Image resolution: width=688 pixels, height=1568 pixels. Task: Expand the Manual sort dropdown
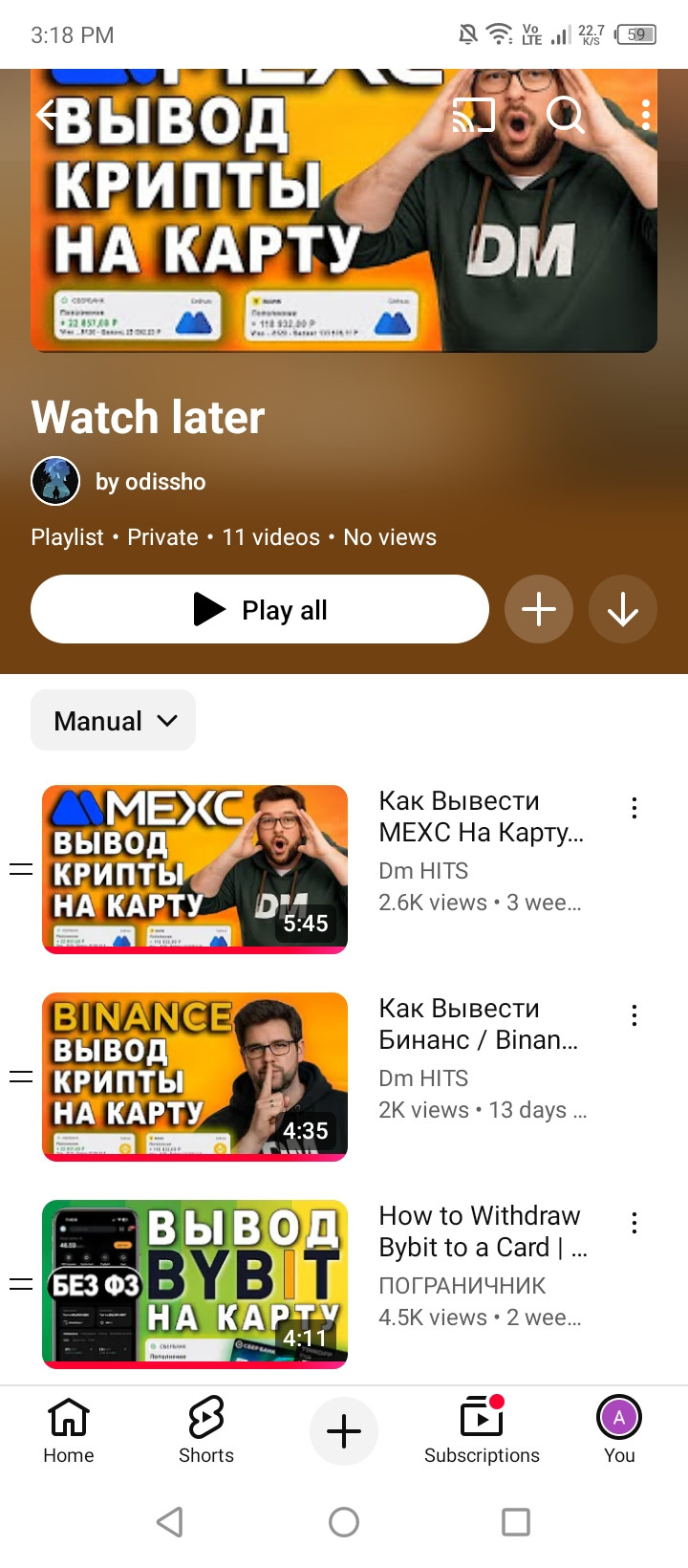114,720
